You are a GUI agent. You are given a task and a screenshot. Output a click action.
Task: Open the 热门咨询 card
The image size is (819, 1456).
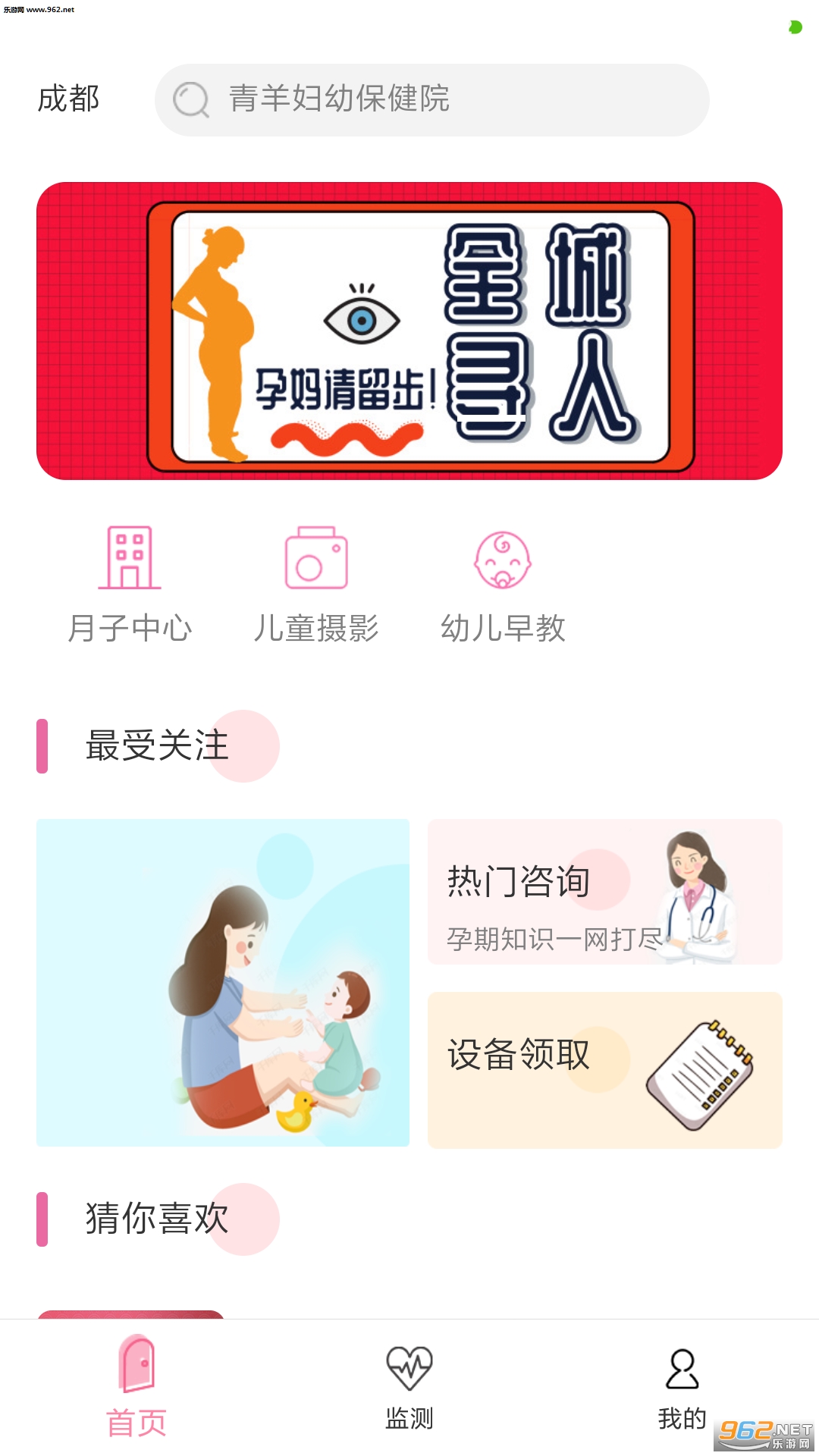point(604,892)
